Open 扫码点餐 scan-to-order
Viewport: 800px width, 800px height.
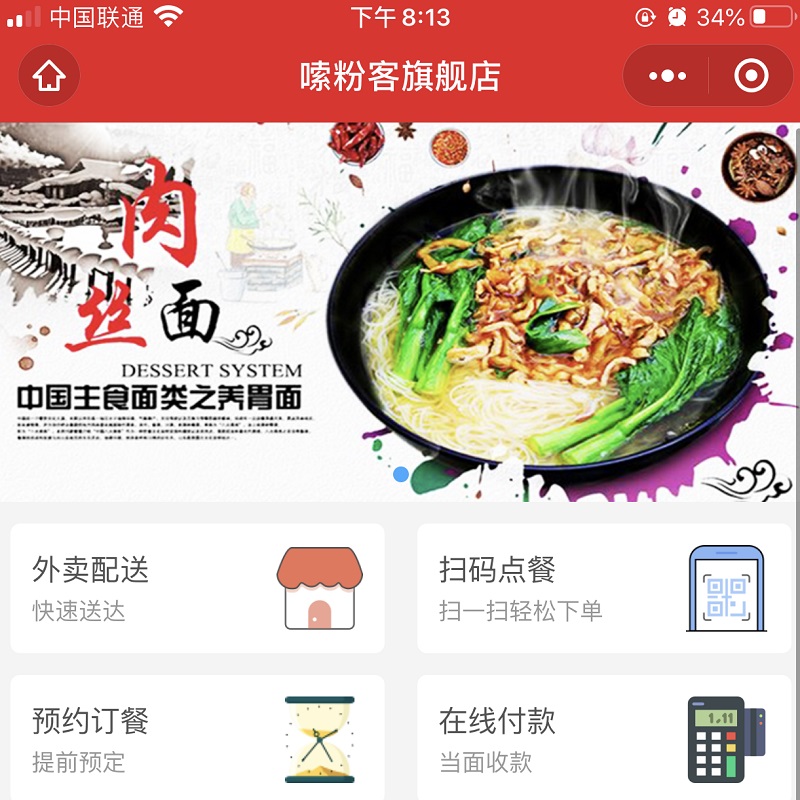[x=603, y=588]
